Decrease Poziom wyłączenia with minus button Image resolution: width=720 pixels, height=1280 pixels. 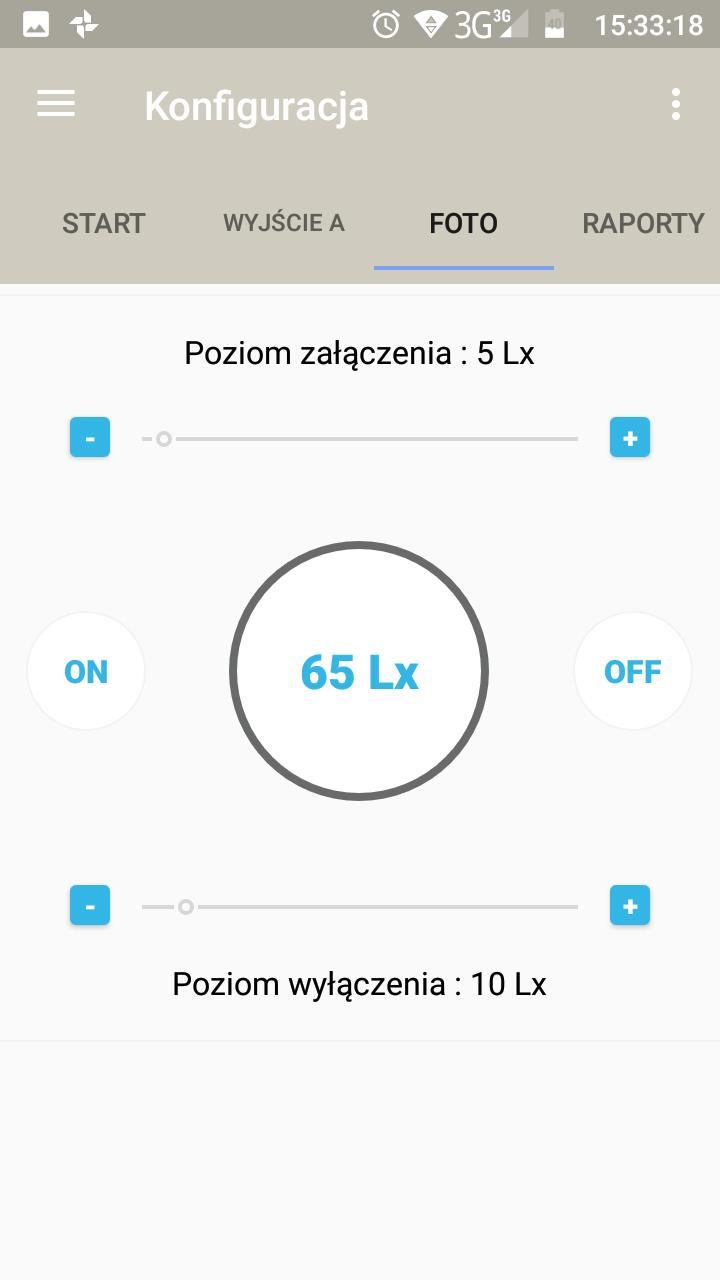coord(90,906)
